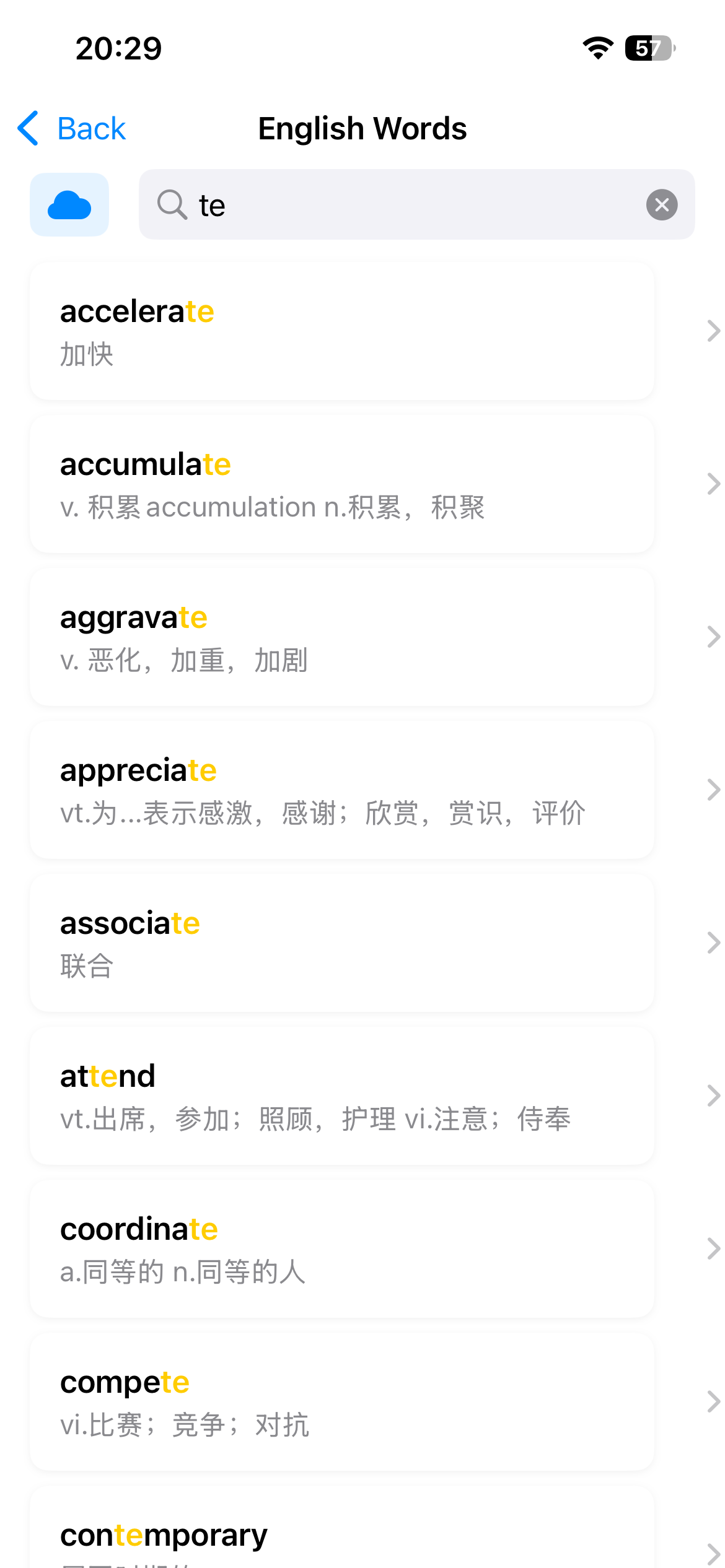View the word 'compete'
The image size is (725, 1568).
[x=342, y=1402]
